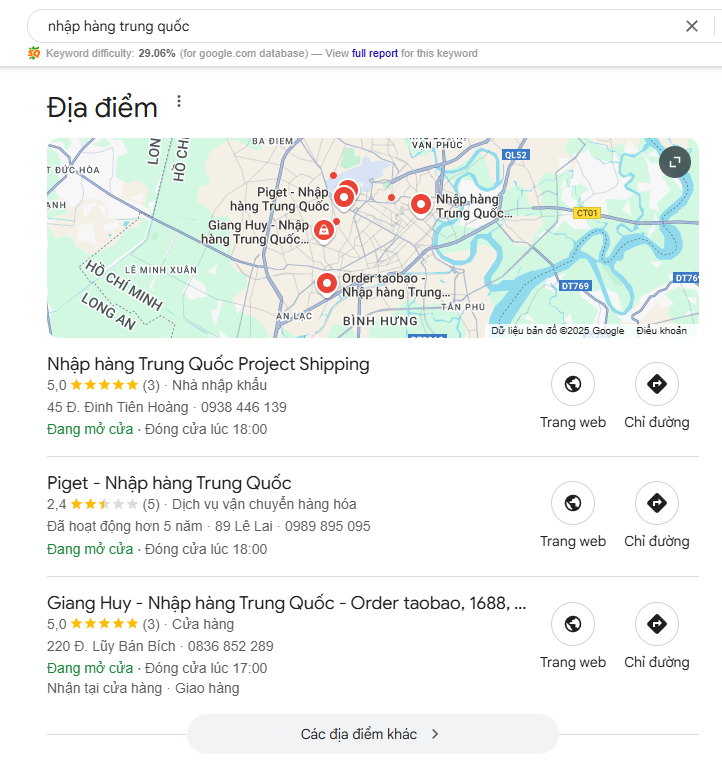This screenshot has height=773, width=722.
Task: Open Giang Huy - Nhập hàng Trung Quốc listing
Action: pos(287,603)
